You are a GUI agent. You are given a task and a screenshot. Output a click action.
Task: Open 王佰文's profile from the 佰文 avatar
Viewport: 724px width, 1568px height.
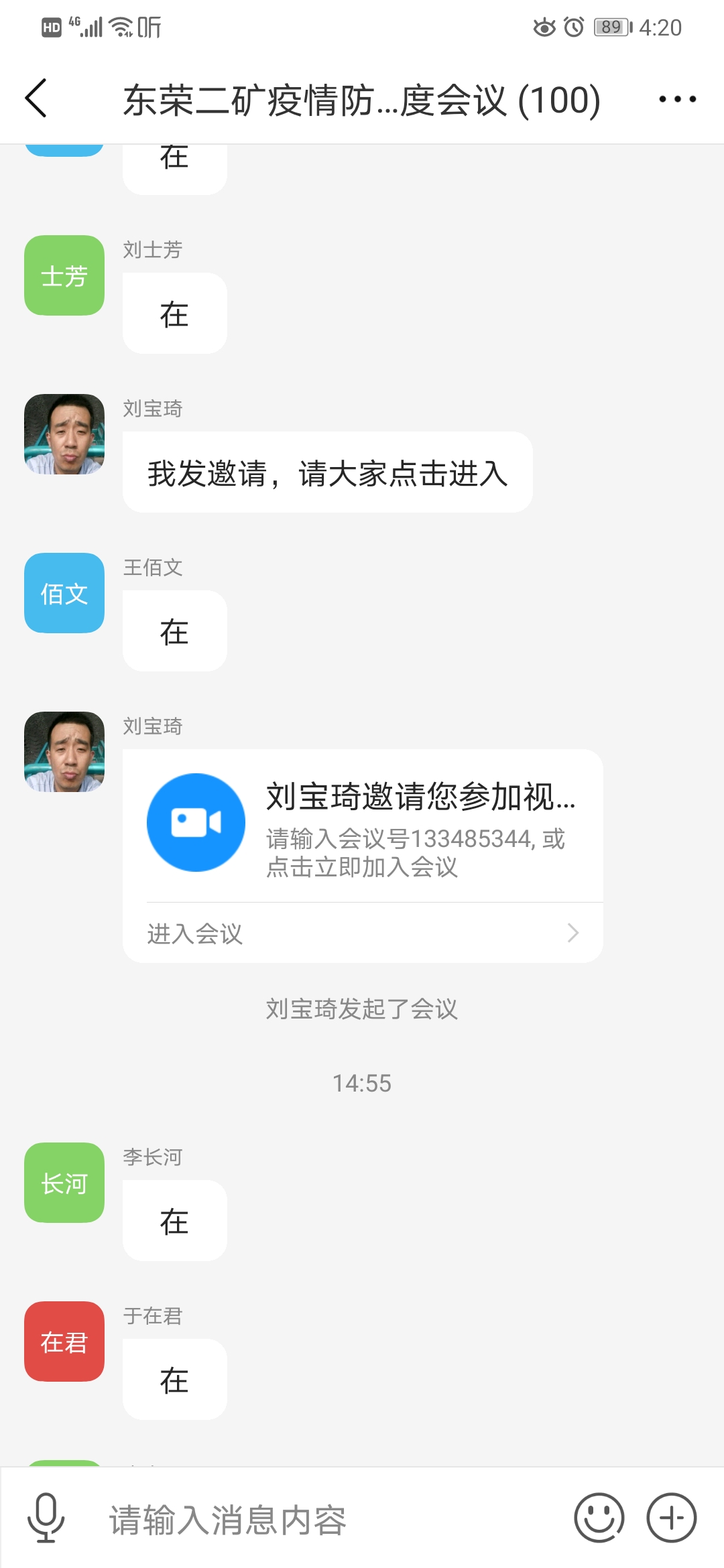(64, 593)
